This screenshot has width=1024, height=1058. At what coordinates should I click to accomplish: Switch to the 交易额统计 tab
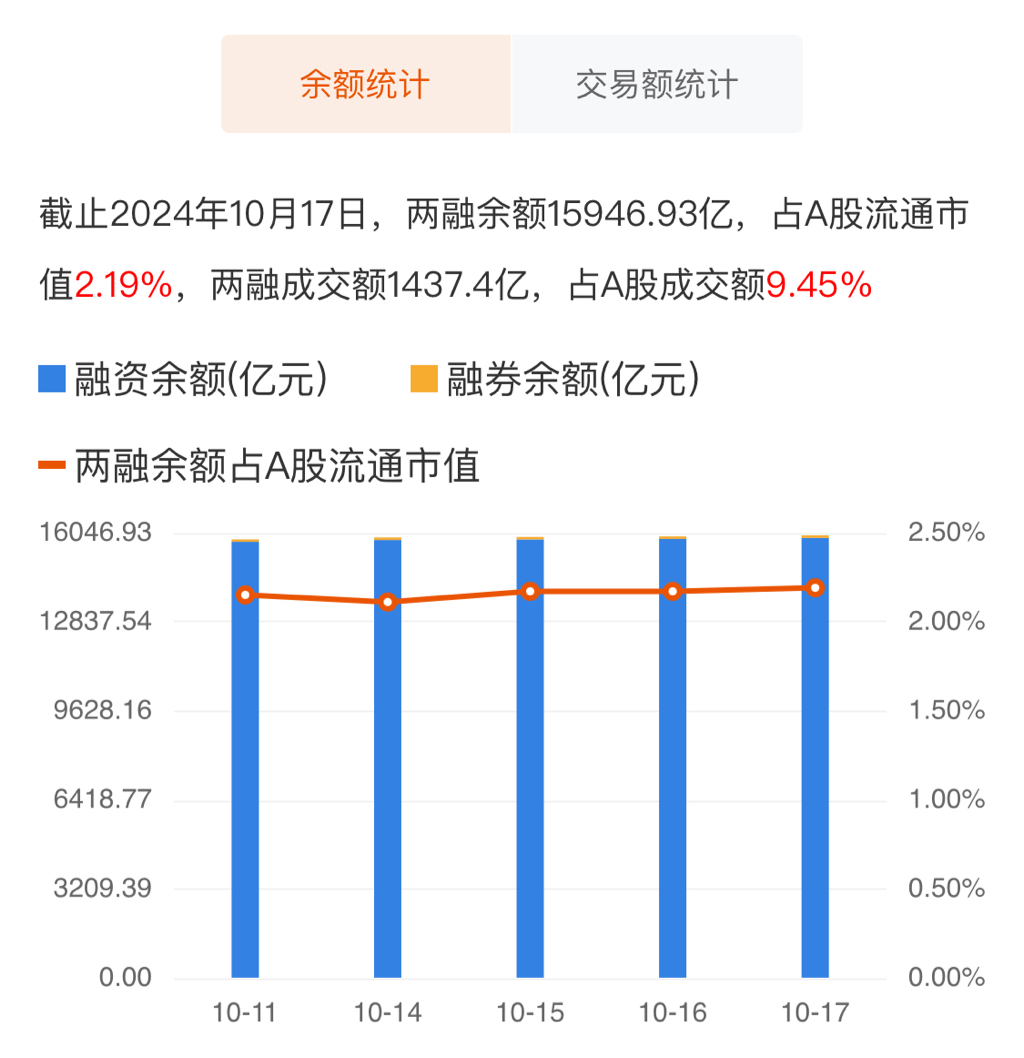coord(656,84)
